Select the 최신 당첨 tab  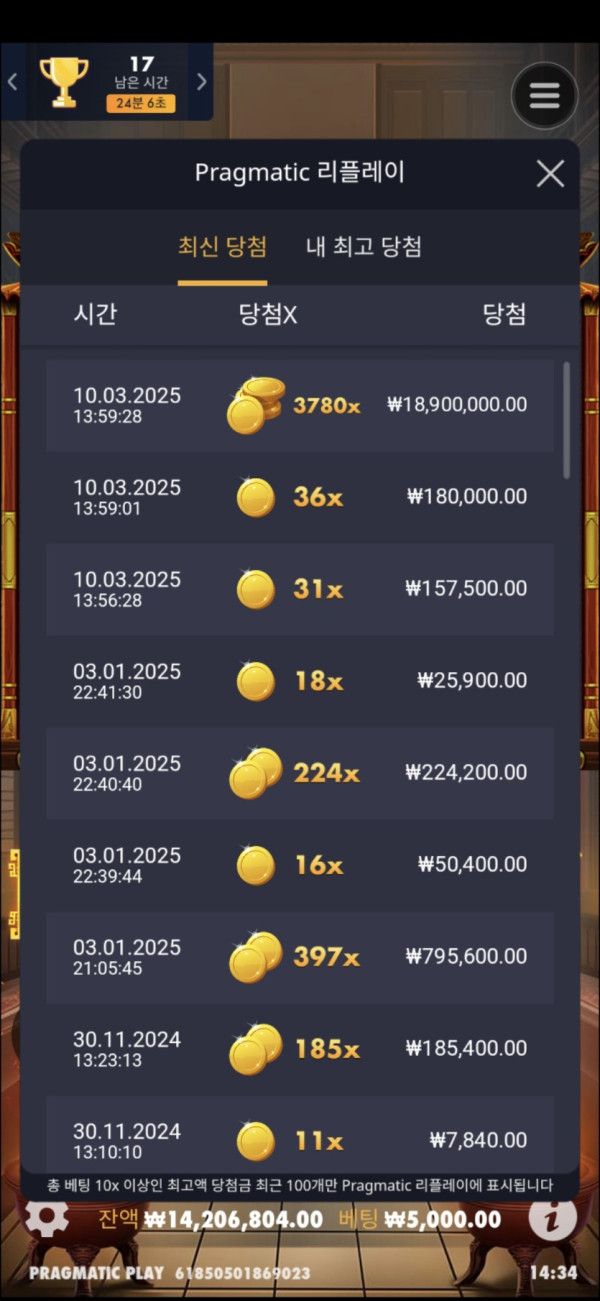[x=222, y=247]
